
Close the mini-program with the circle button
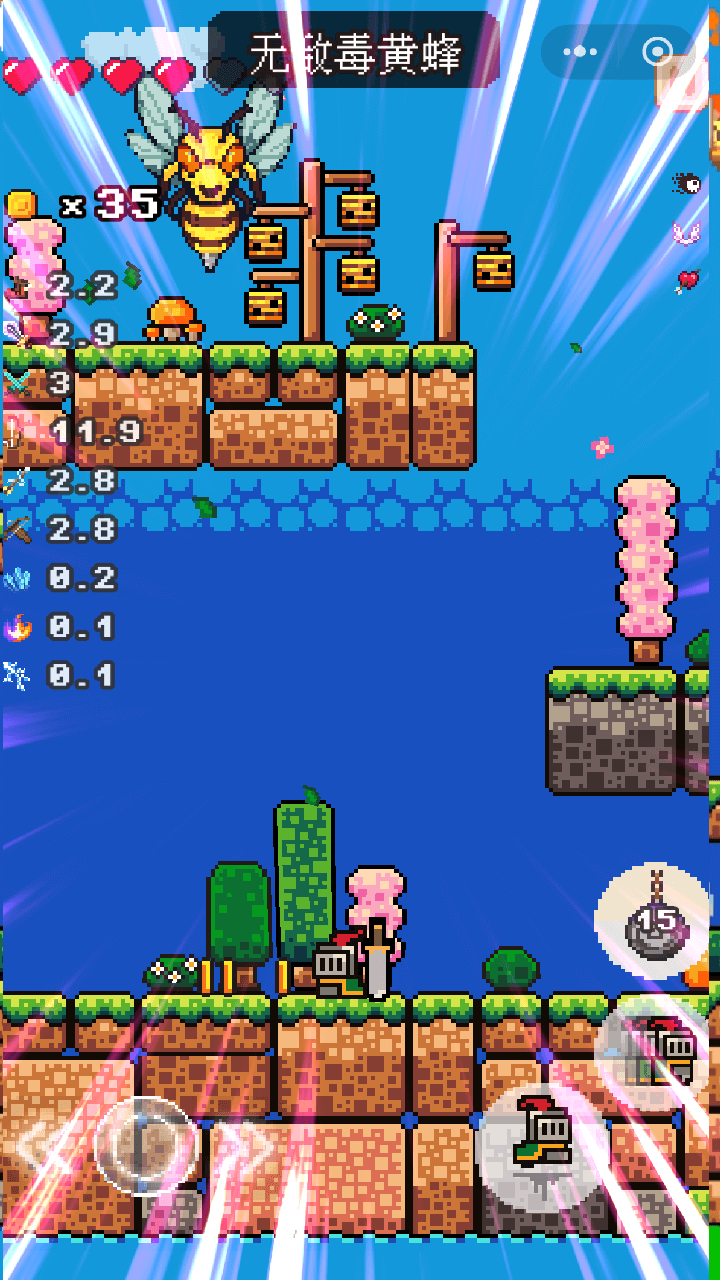point(657,52)
